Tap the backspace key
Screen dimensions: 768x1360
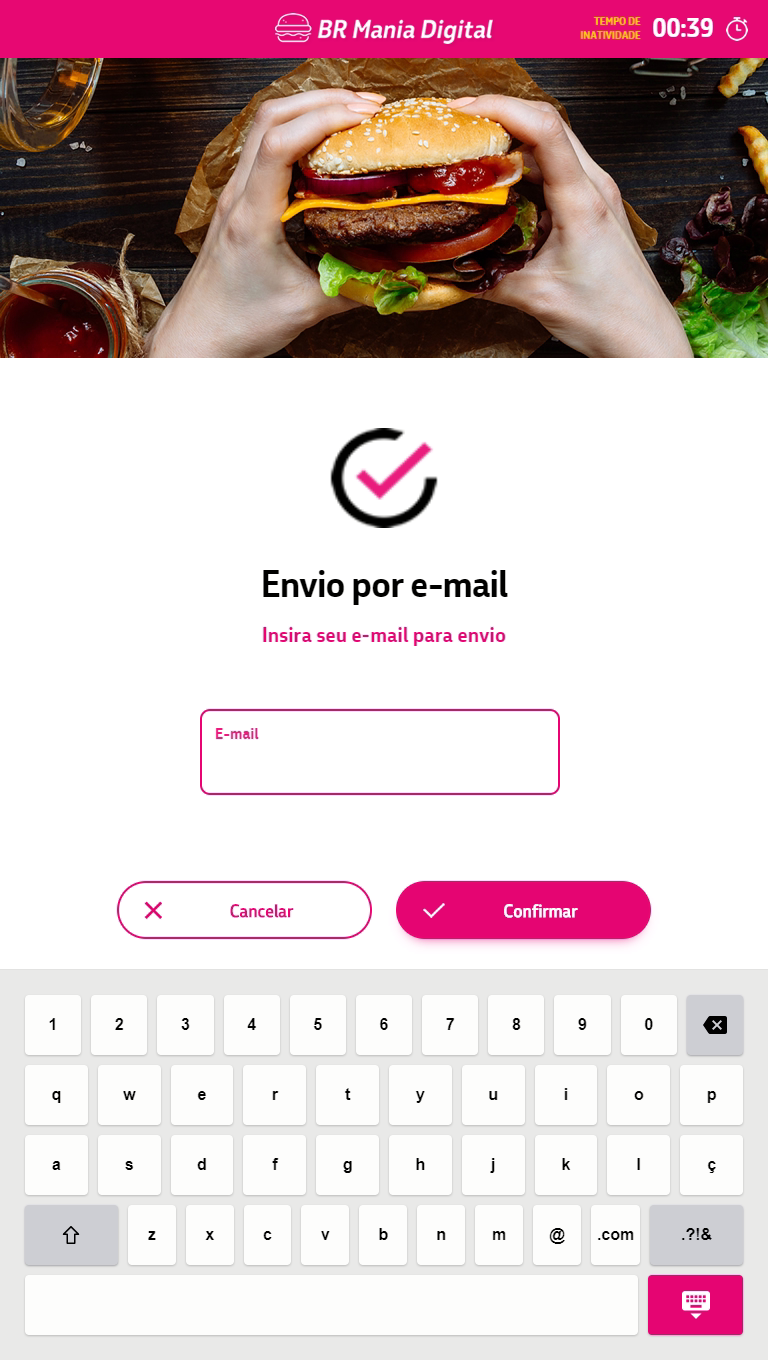coord(714,1024)
